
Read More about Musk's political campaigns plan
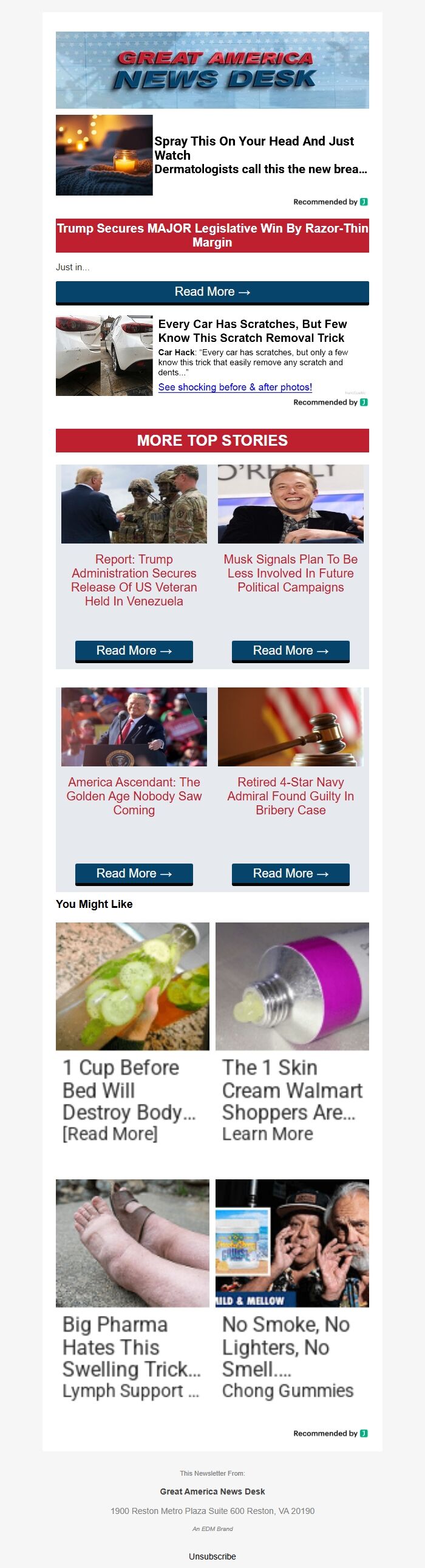pyautogui.click(x=290, y=650)
